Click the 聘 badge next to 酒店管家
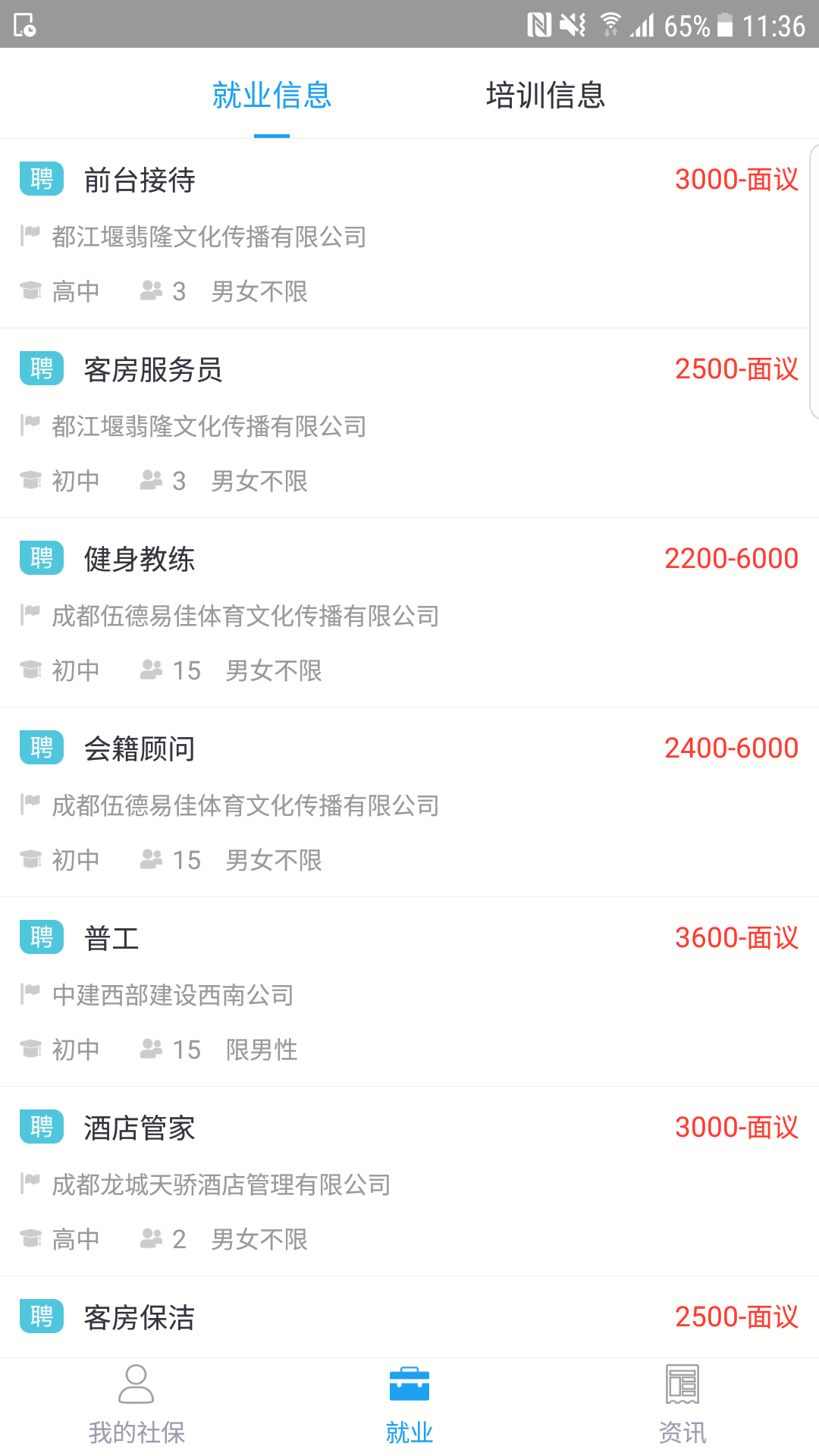The image size is (819, 1456). point(41,1128)
